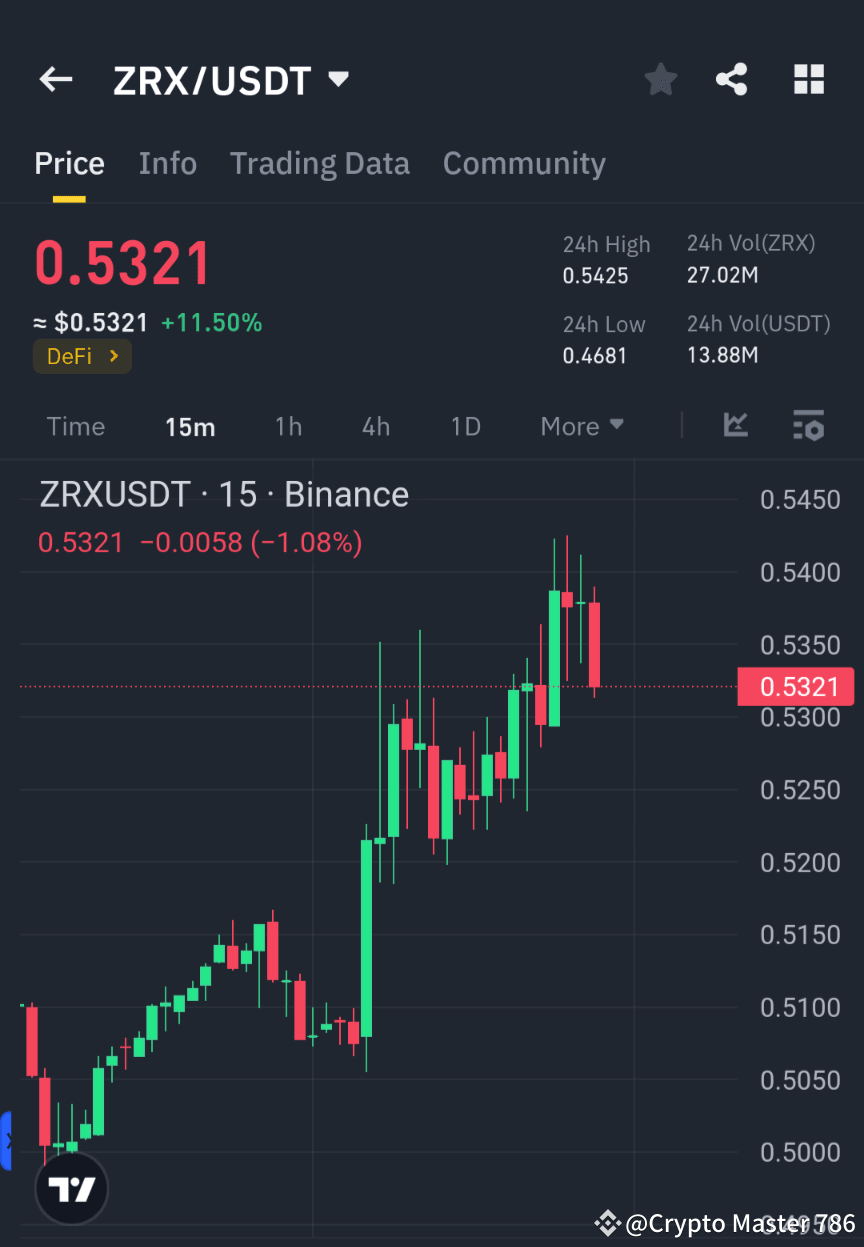This screenshot has width=864, height=1247.
Task: Click the ZRXUSDT · 15 · Binance chart title
Action: (x=224, y=494)
